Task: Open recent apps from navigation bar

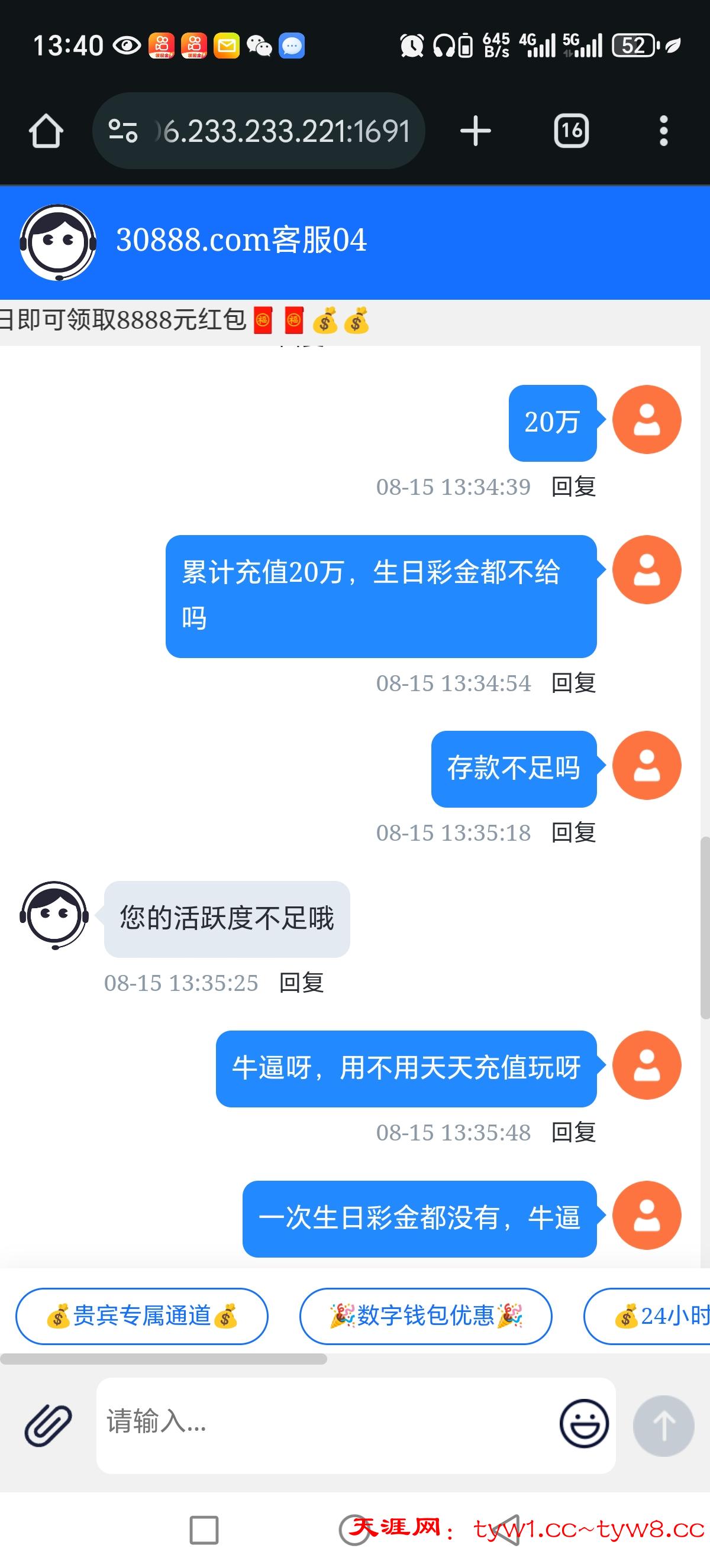Action: click(x=204, y=1530)
